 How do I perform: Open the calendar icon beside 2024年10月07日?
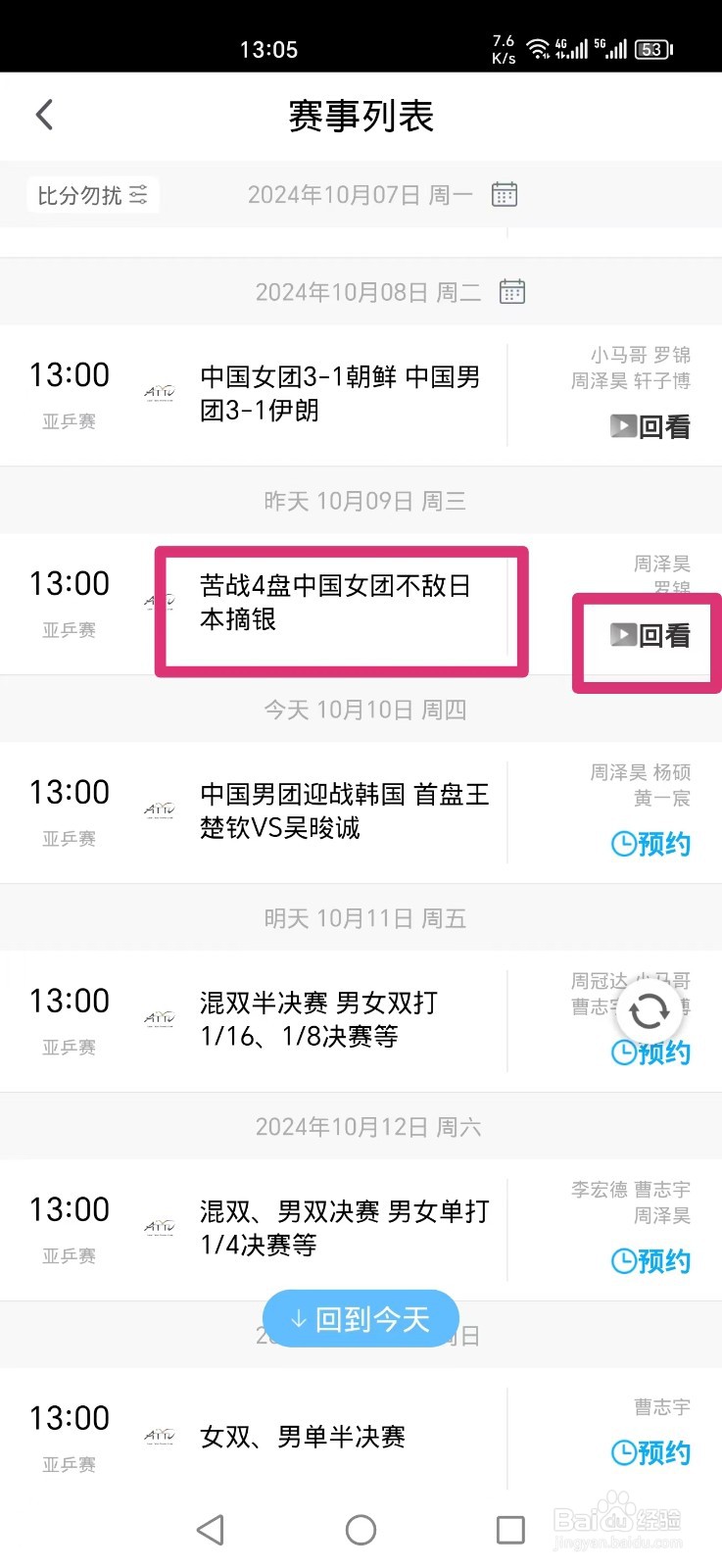point(505,194)
